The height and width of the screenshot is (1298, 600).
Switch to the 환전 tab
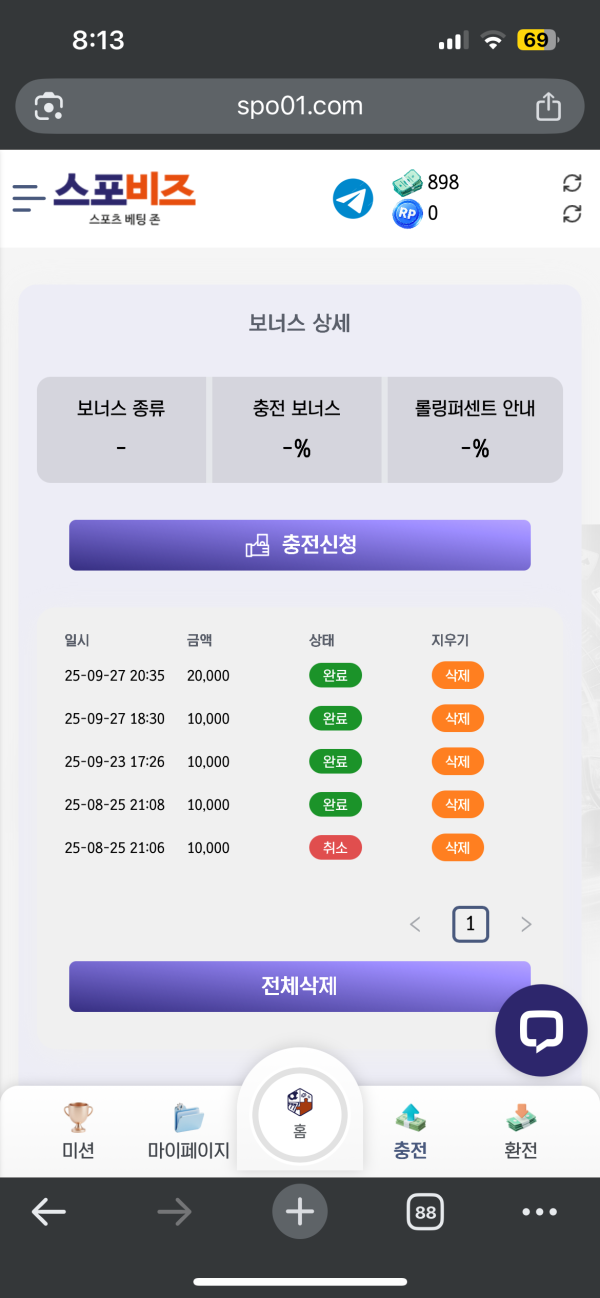click(x=521, y=1130)
